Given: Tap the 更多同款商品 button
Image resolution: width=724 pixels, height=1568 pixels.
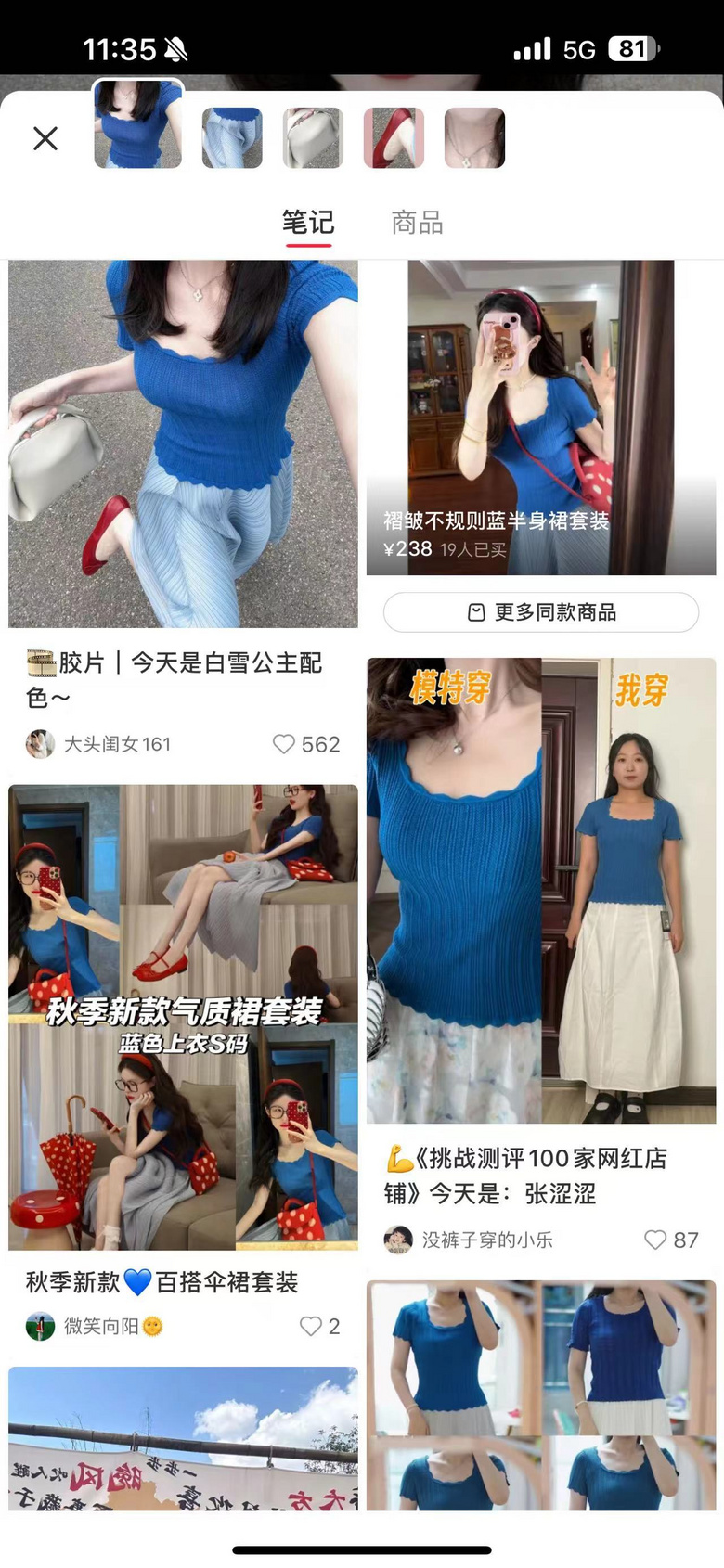Looking at the screenshot, I should click(540, 612).
